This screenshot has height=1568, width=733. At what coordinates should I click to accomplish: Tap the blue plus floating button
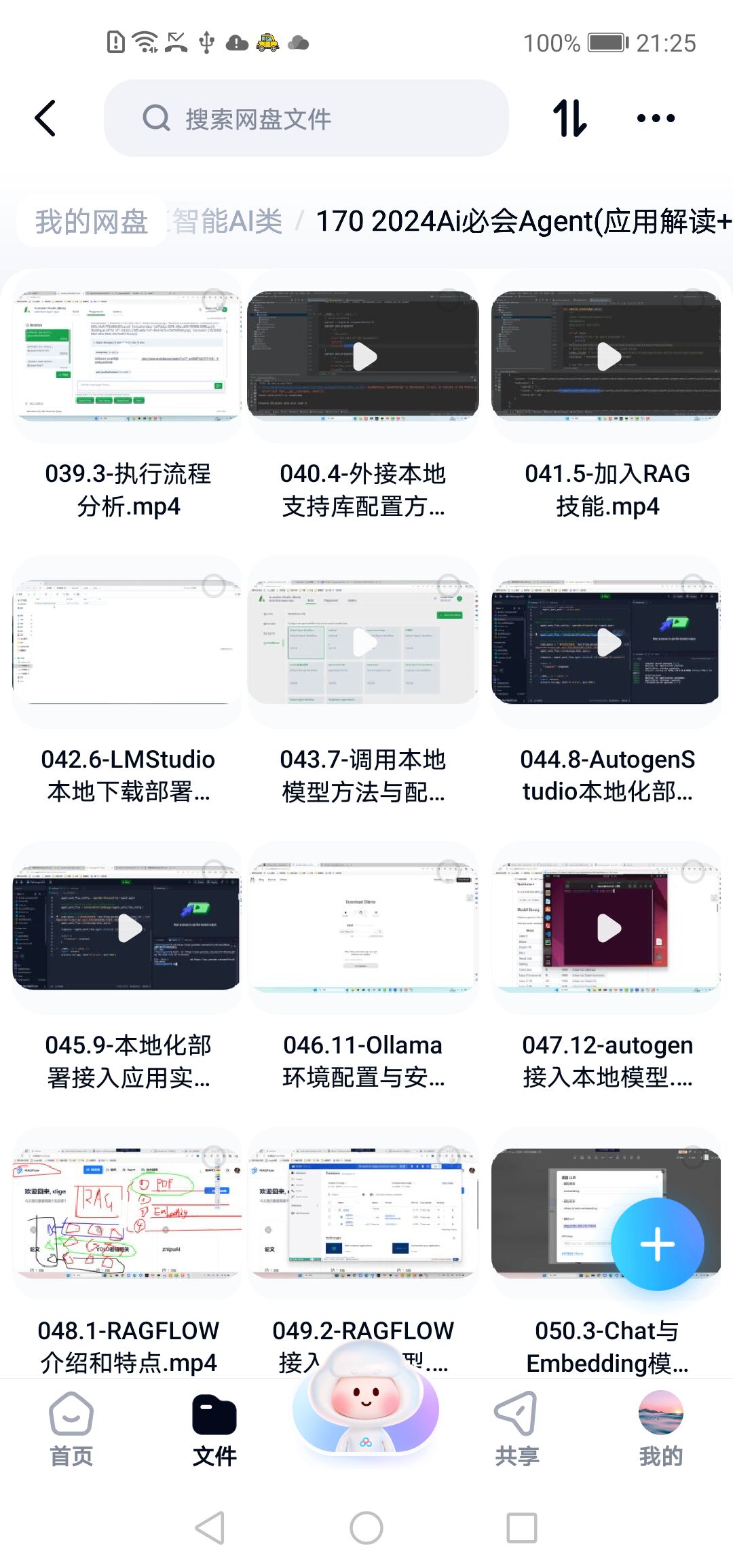coord(657,1244)
